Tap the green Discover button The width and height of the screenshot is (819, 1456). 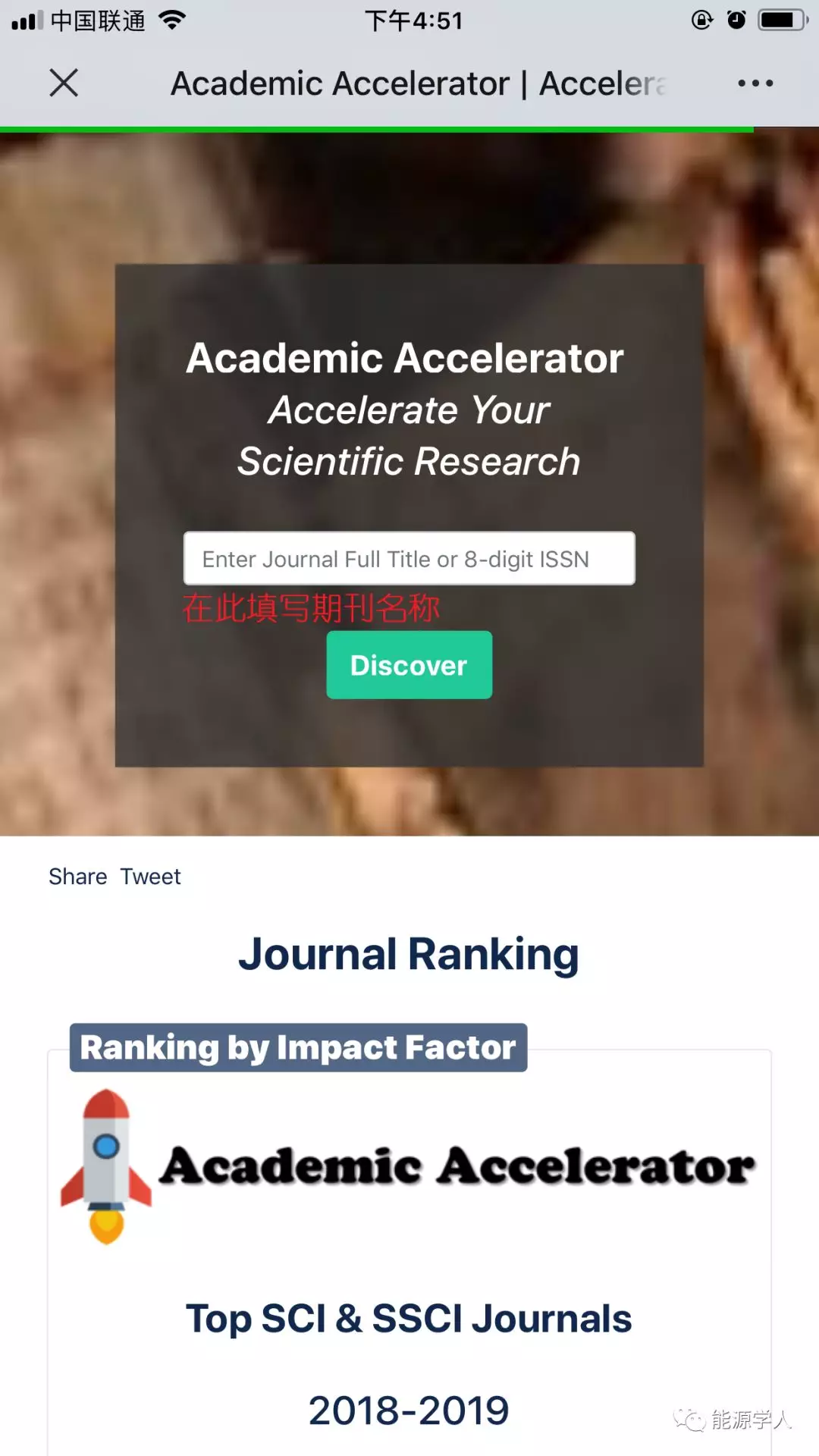point(409,665)
